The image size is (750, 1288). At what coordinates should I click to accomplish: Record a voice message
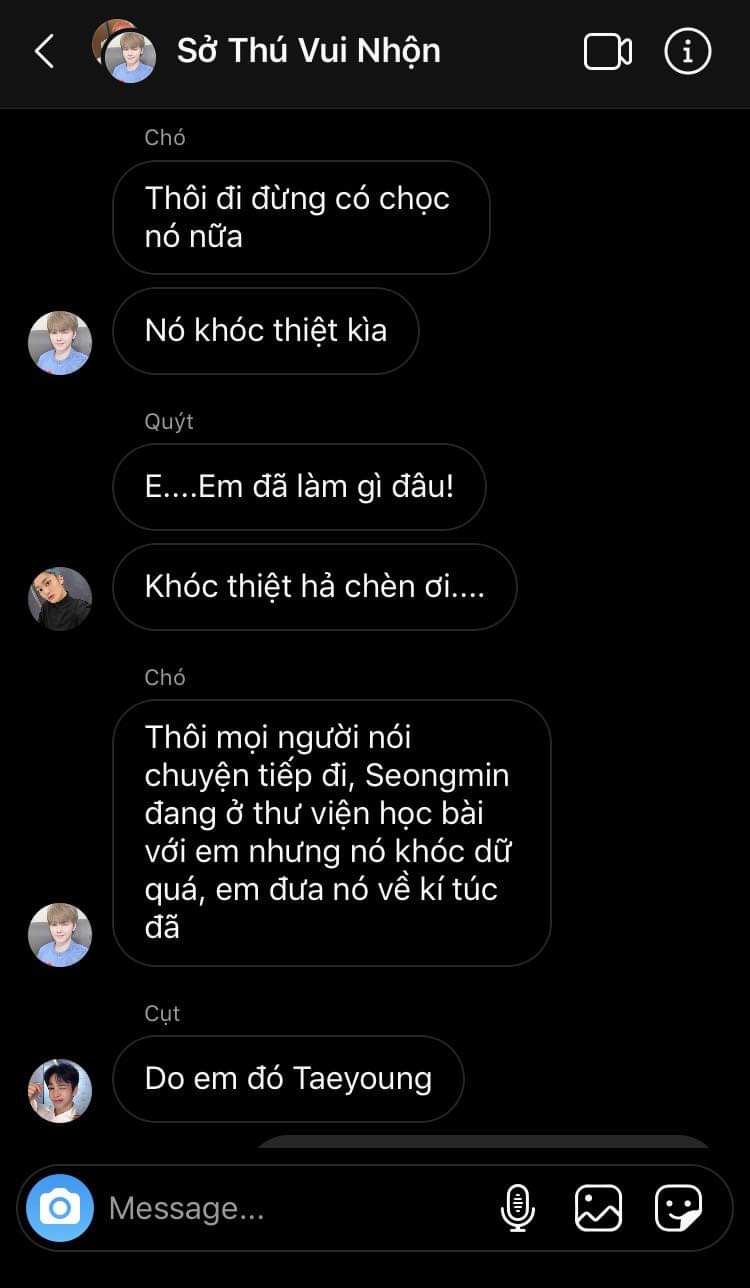click(517, 1208)
